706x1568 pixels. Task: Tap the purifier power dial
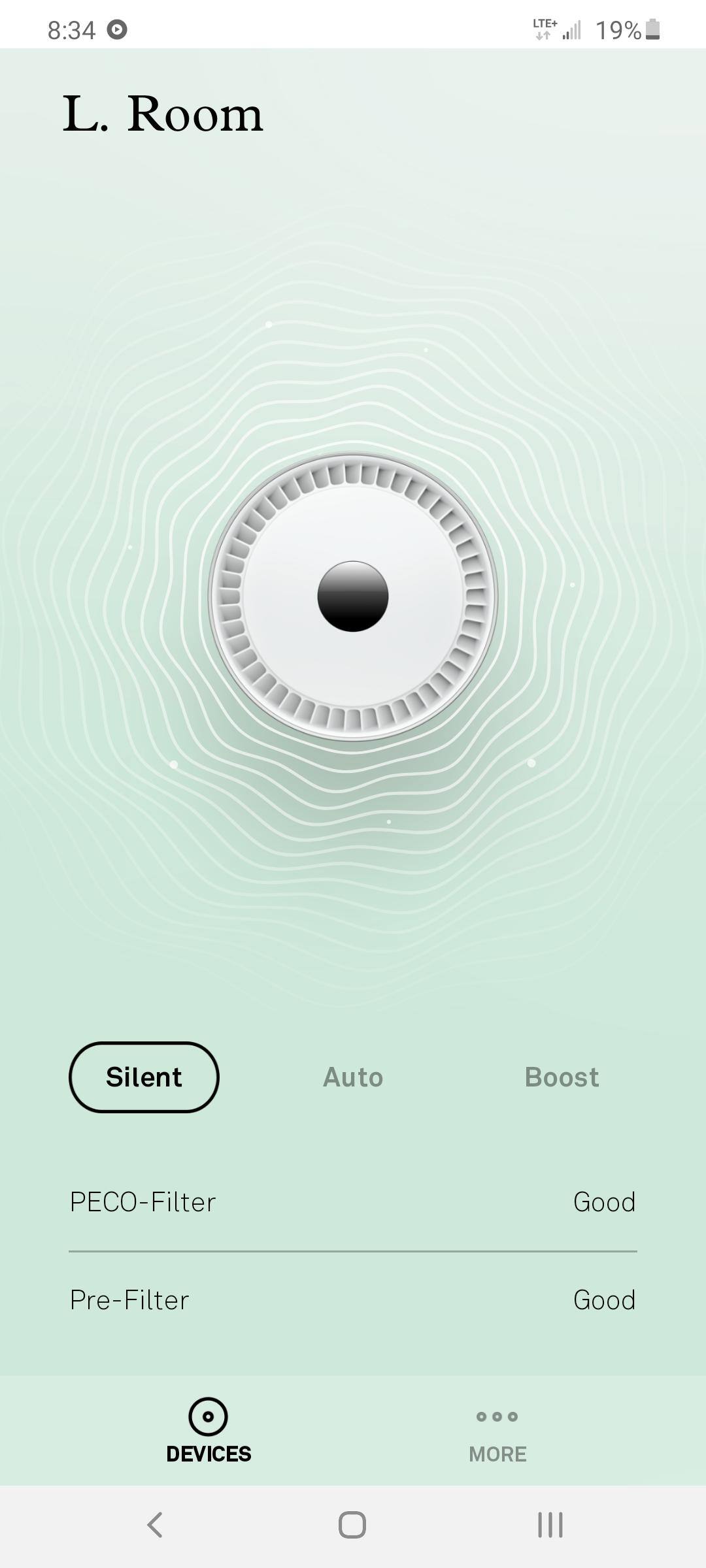(353, 596)
